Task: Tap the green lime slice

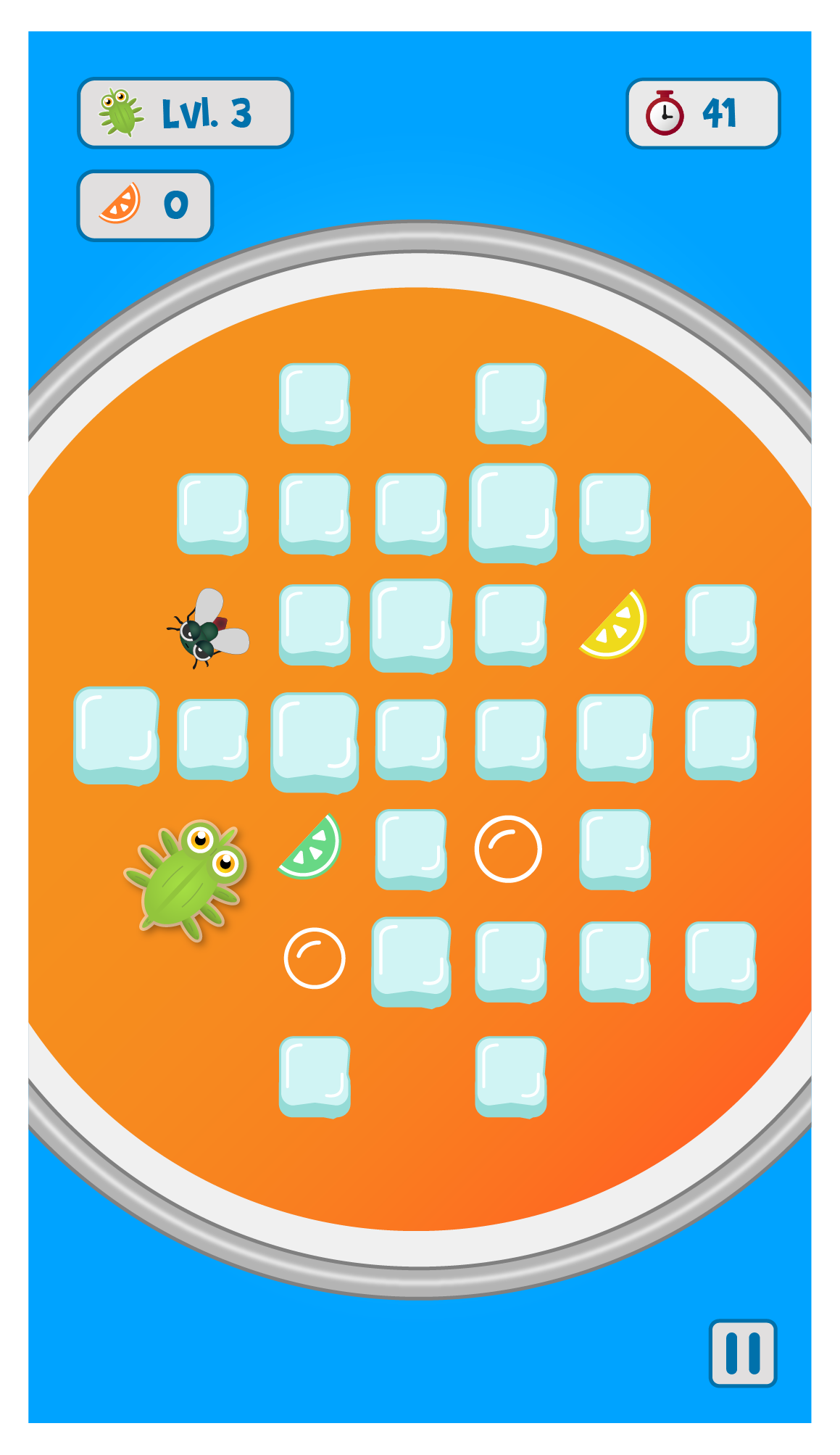Action: (312, 848)
